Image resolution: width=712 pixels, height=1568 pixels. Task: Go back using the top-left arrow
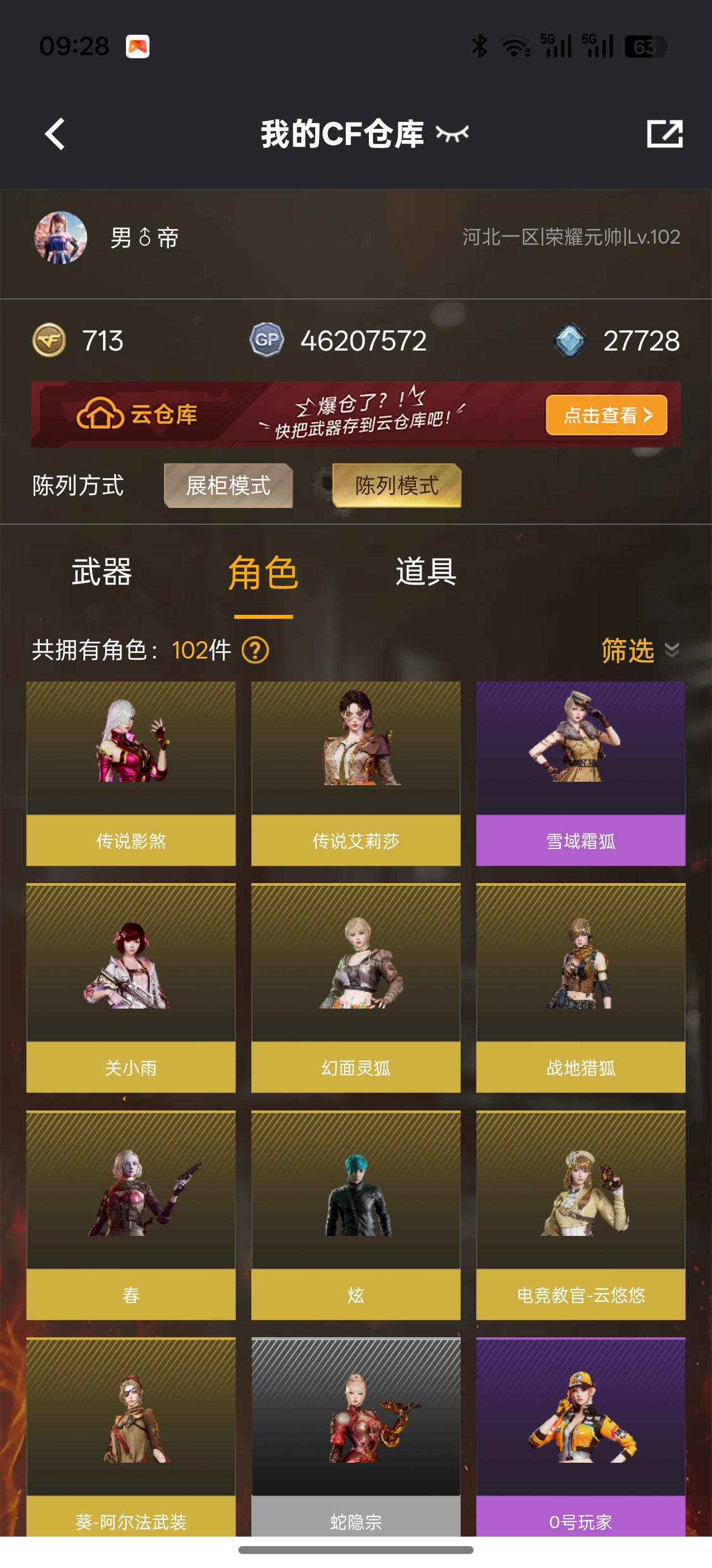click(55, 134)
